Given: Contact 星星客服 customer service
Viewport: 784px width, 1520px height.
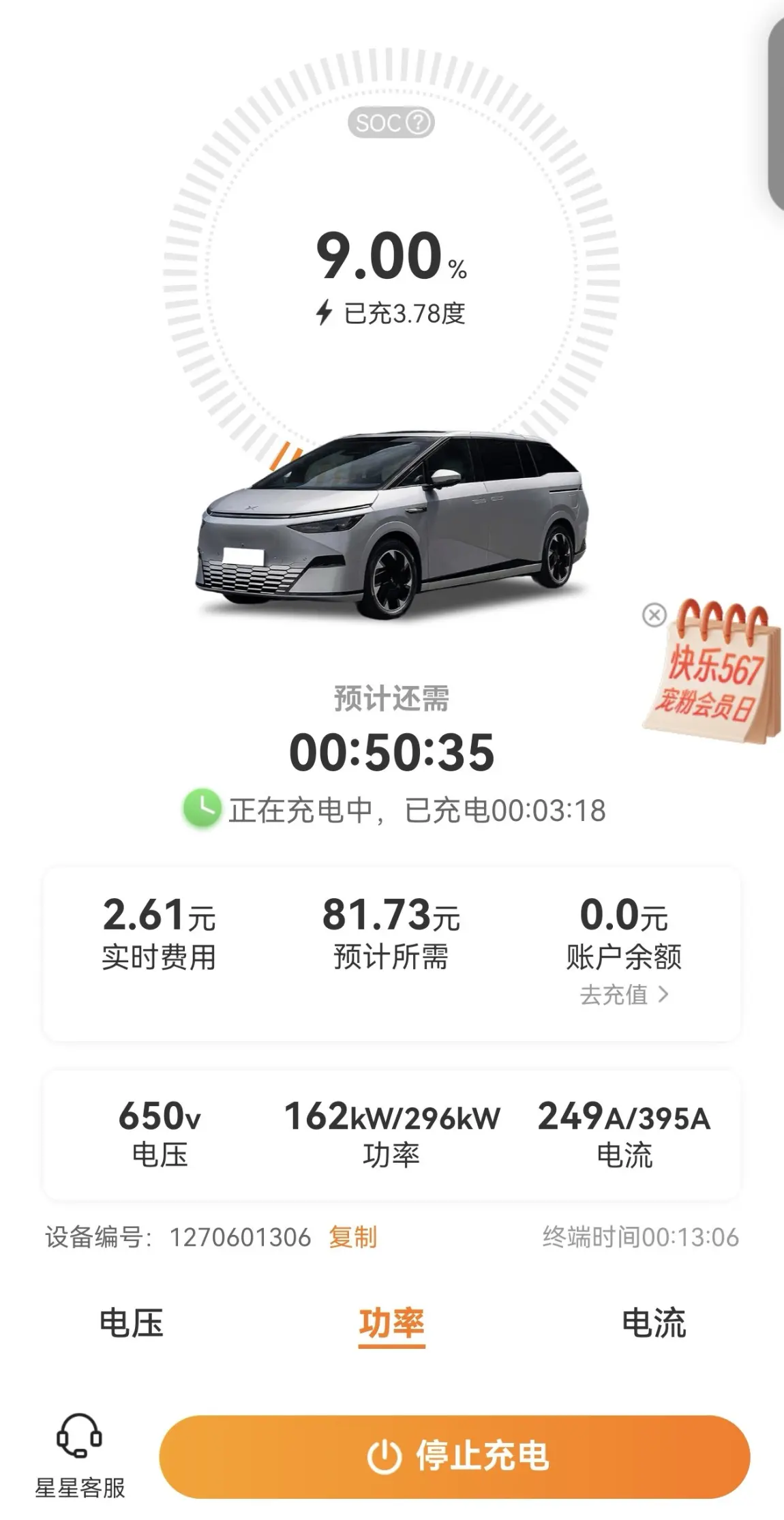Looking at the screenshot, I should tap(80, 1454).
